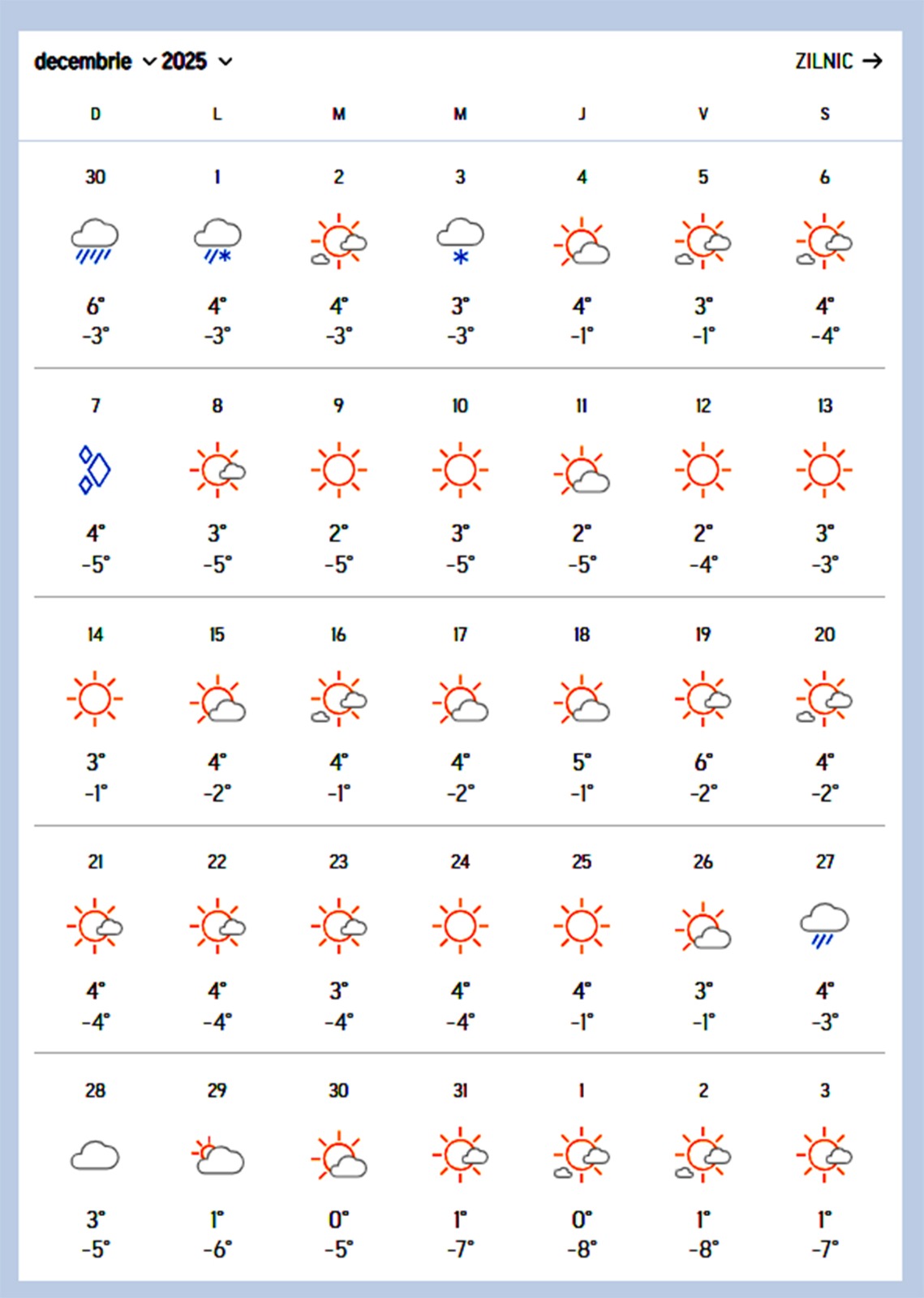The height and width of the screenshot is (1298, 924).
Task: Switch to the ZILNIC daily view
Action: tap(838, 62)
